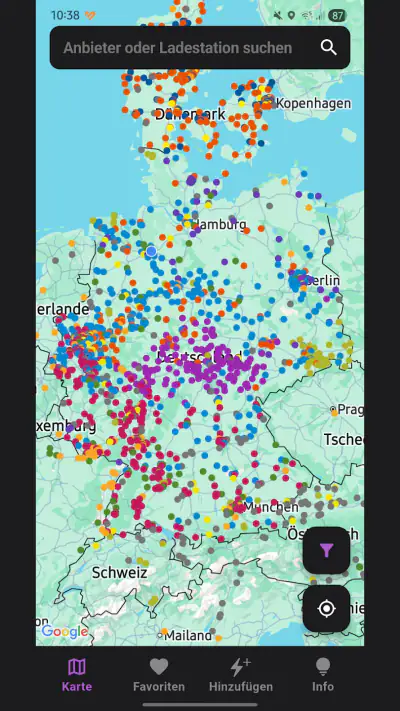Tap the magnifier search icon
400x711 pixels.
click(328, 48)
